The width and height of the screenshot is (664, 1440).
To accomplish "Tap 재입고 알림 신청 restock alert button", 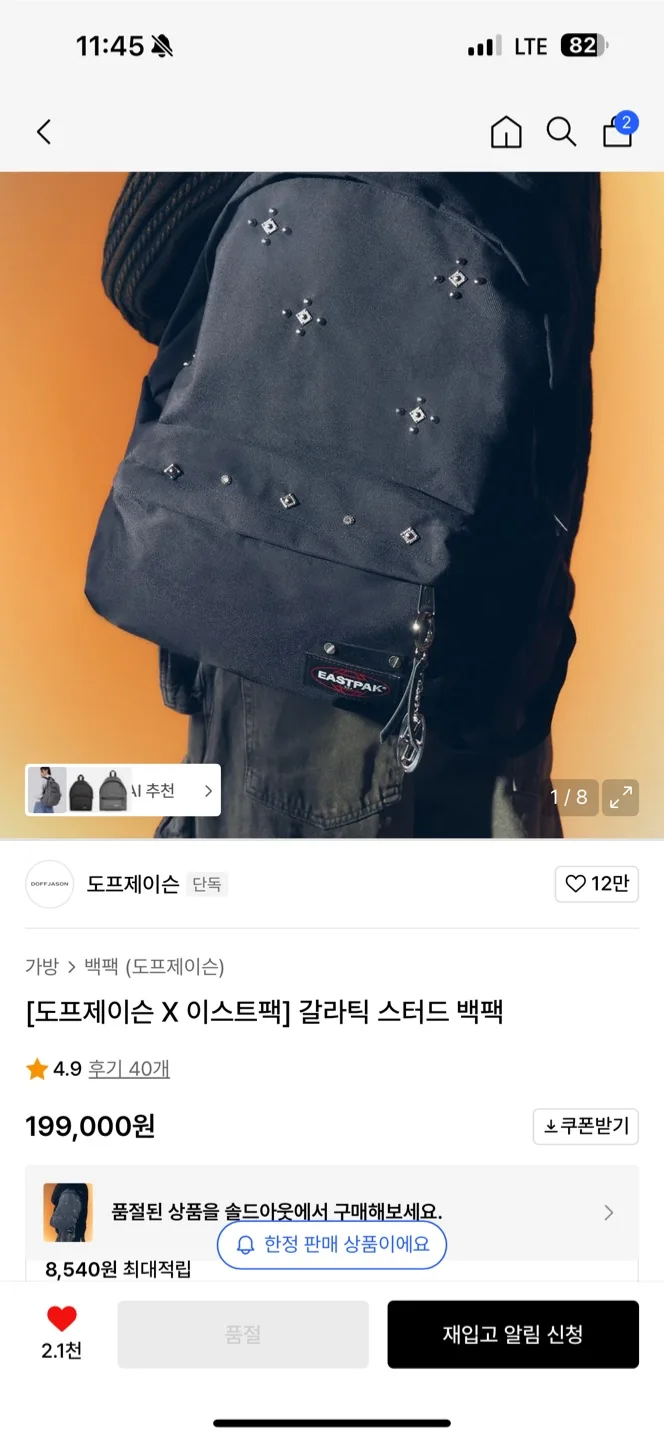I will click(513, 1334).
